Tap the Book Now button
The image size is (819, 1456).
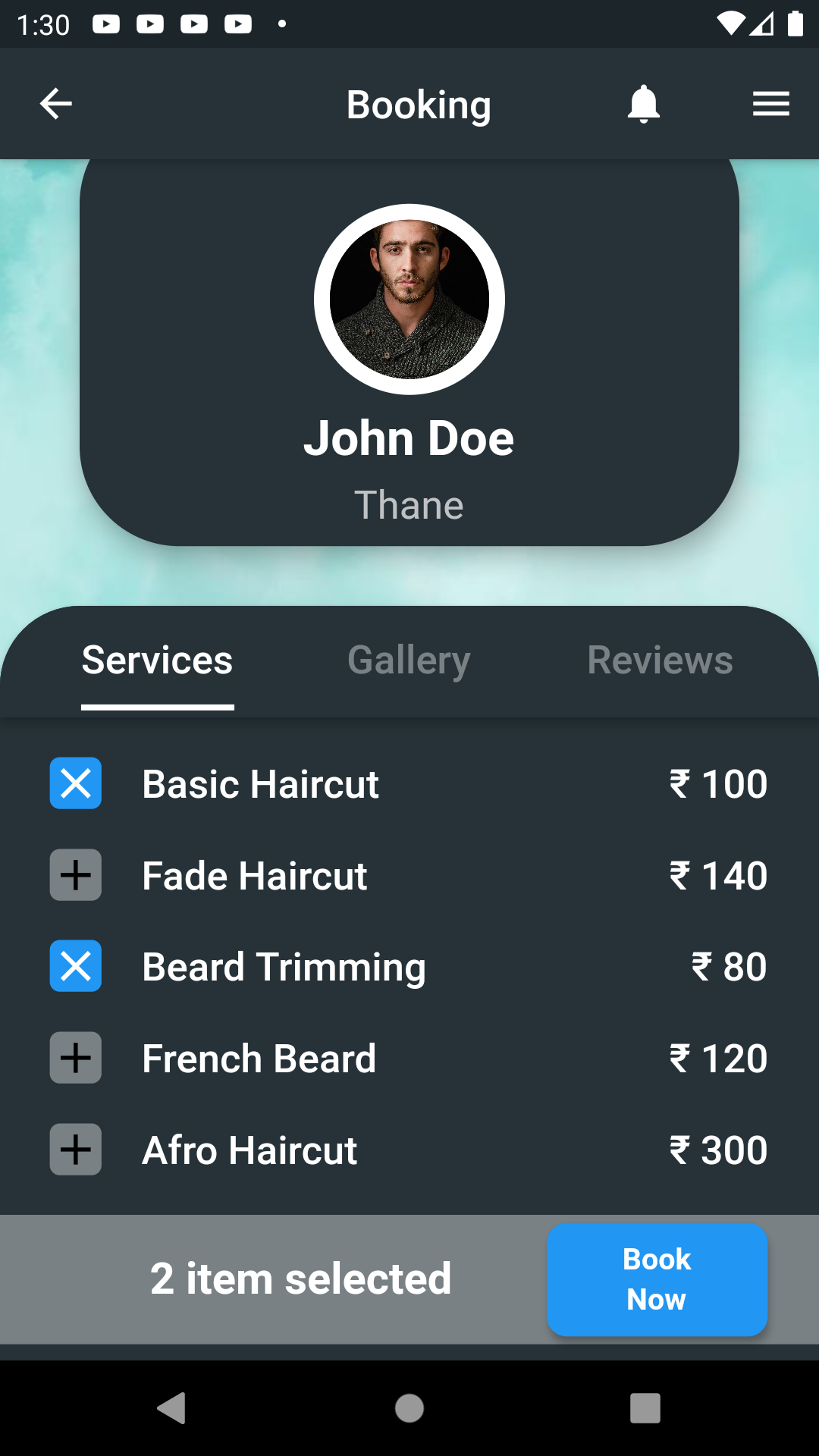pyautogui.click(x=657, y=1279)
